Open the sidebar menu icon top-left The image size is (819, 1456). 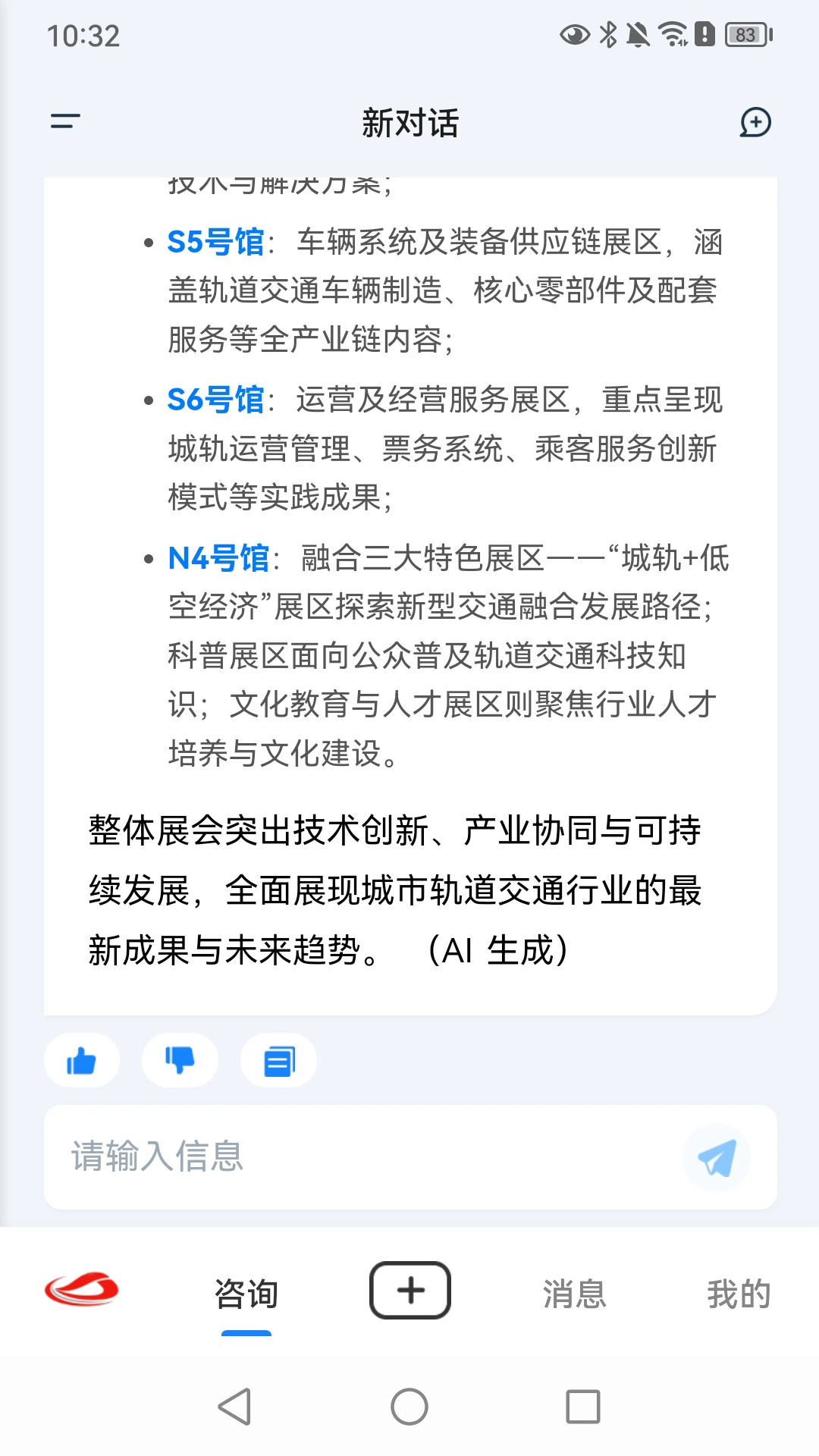tap(64, 121)
